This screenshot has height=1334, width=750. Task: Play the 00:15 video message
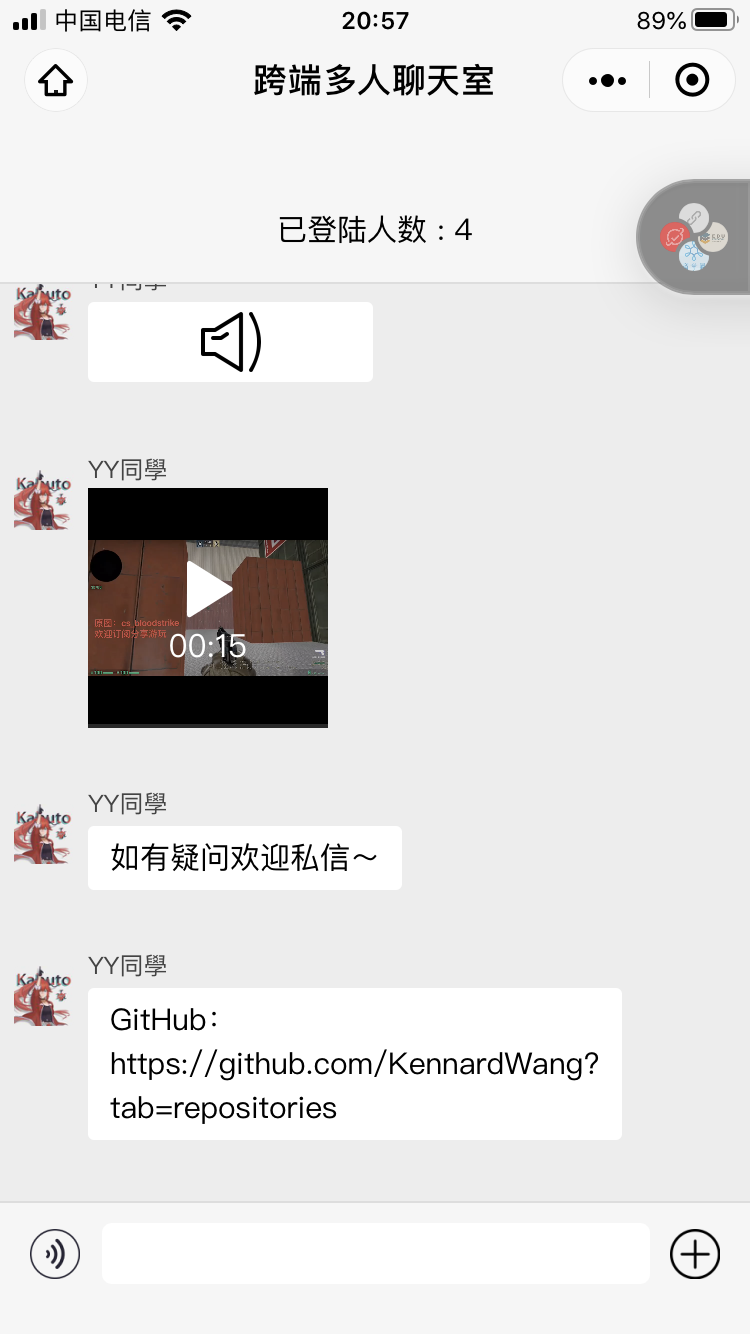[x=208, y=607]
